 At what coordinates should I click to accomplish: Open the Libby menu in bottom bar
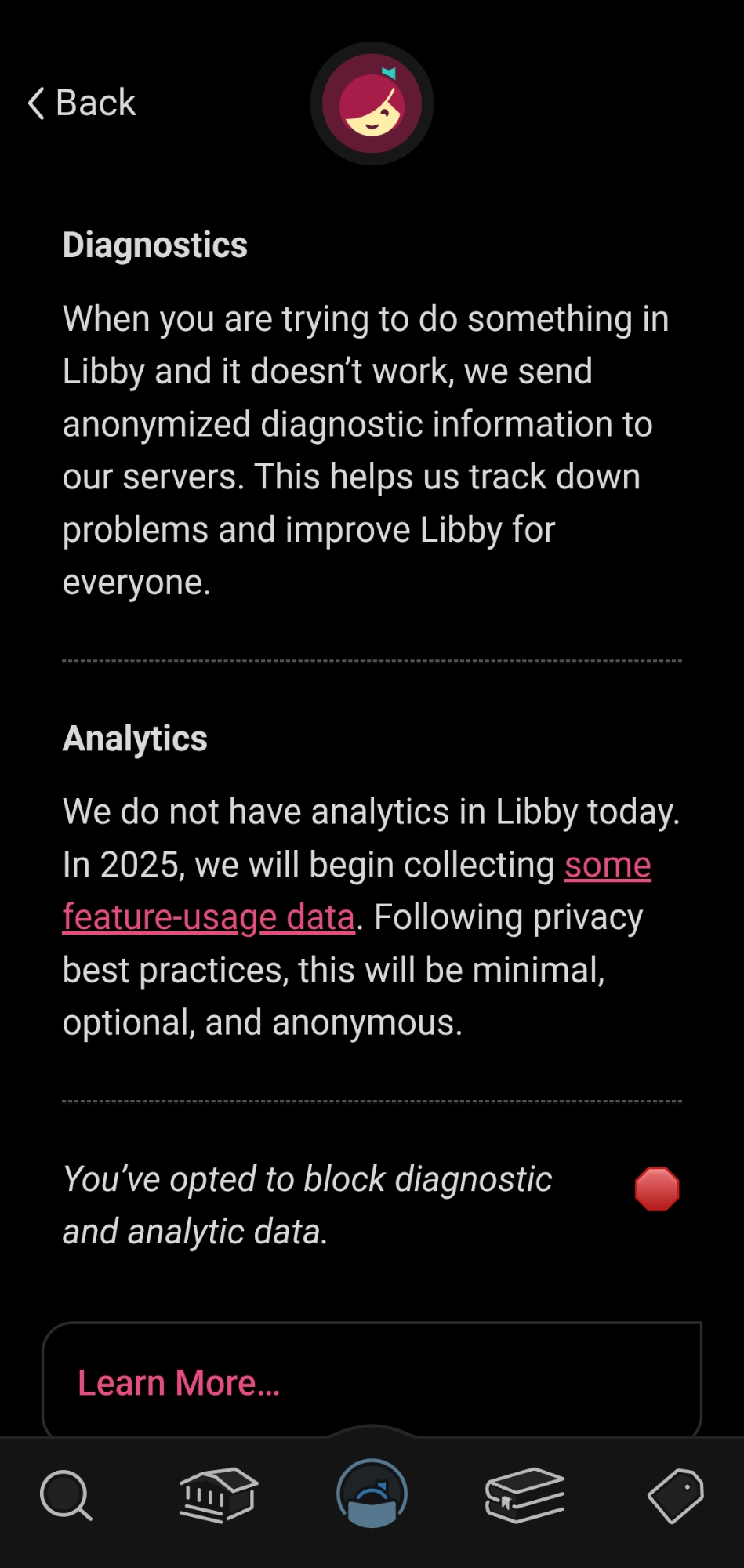(x=372, y=1494)
